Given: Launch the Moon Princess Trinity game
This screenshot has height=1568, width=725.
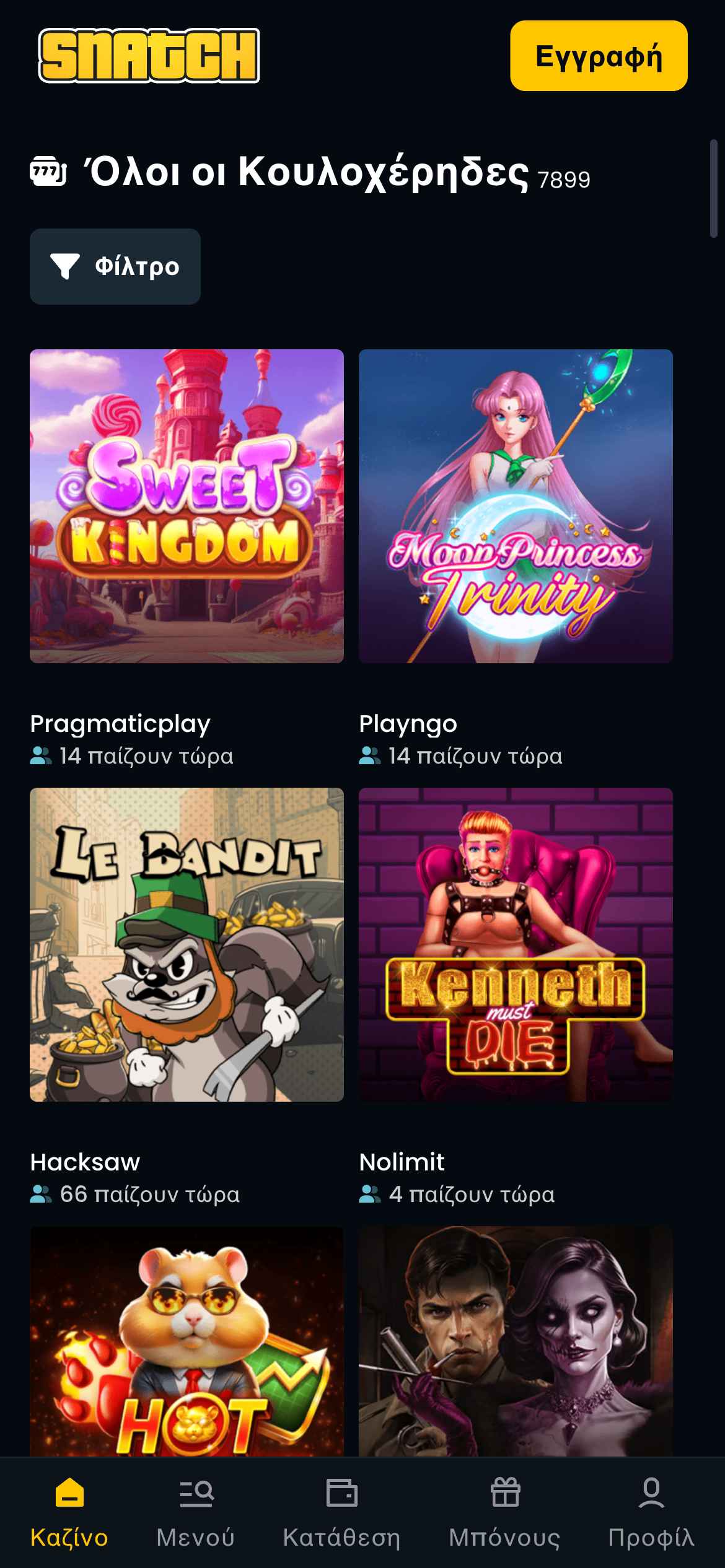Looking at the screenshot, I should (x=516, y=506).
